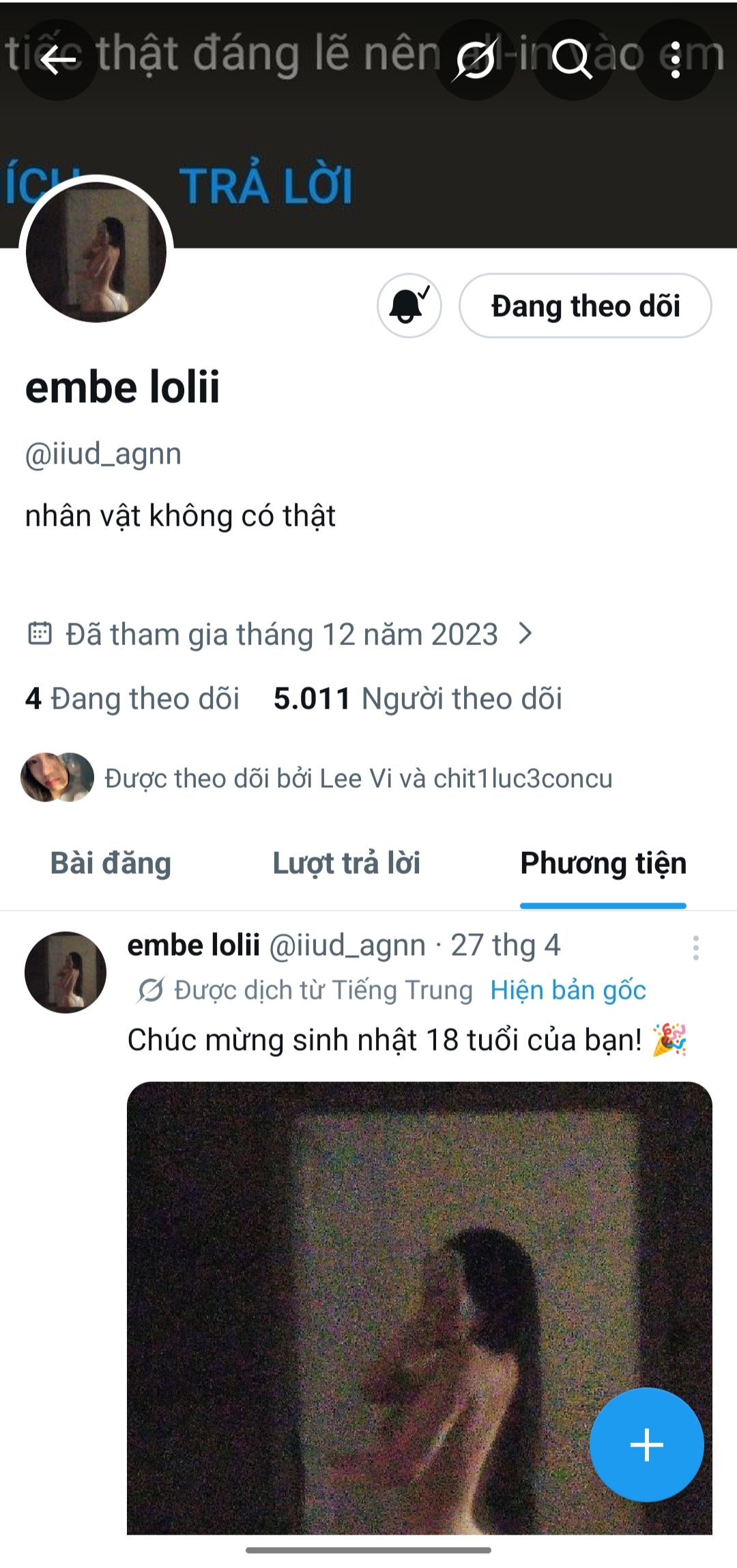The width and height of the screenshot is (737, 1568).
Task: Open the join date details chevron
Action: click(525, 633)
